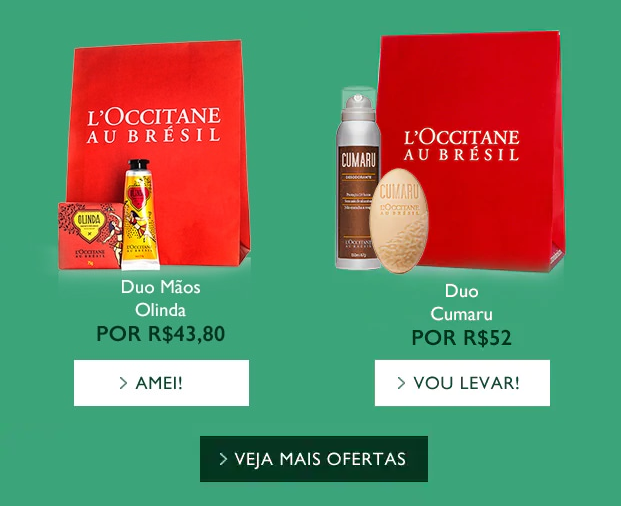The image size is (621, 506).
Task: Open VEJA MAIS OFERTAS
Action: pyautogui.click(x=314, y=459)
